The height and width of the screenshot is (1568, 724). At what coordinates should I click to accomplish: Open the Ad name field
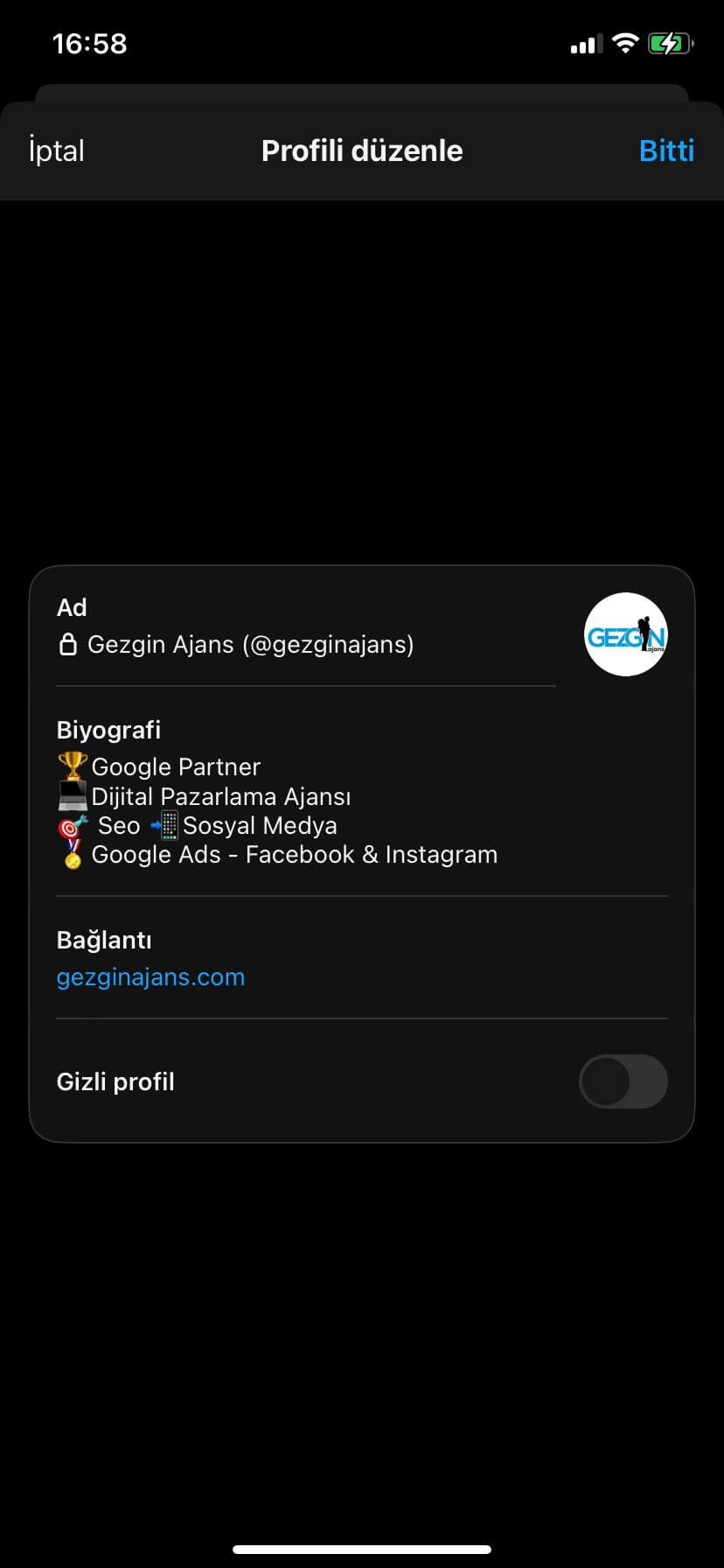point(250,645)
